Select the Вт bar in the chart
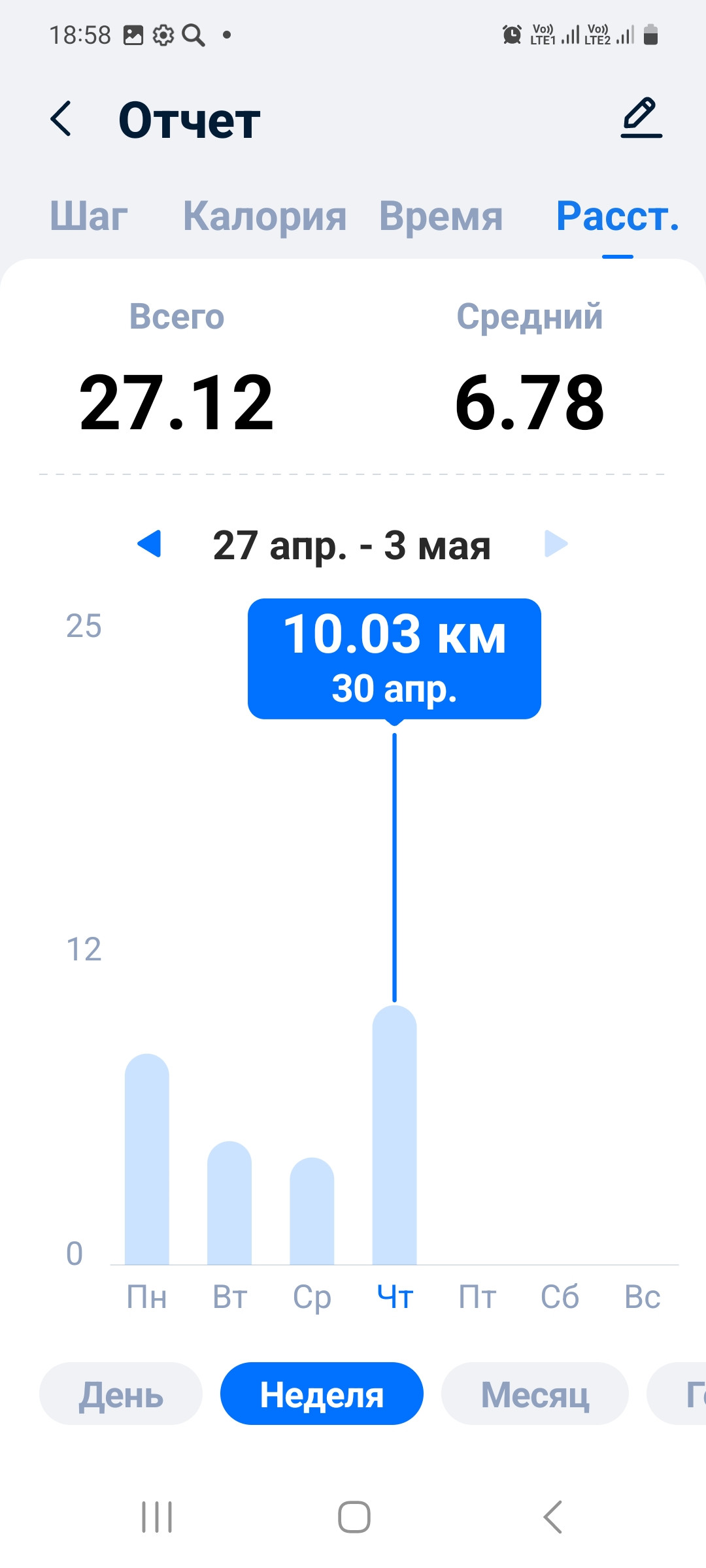The image size is (706, 1568). [x=229, y=1203]
